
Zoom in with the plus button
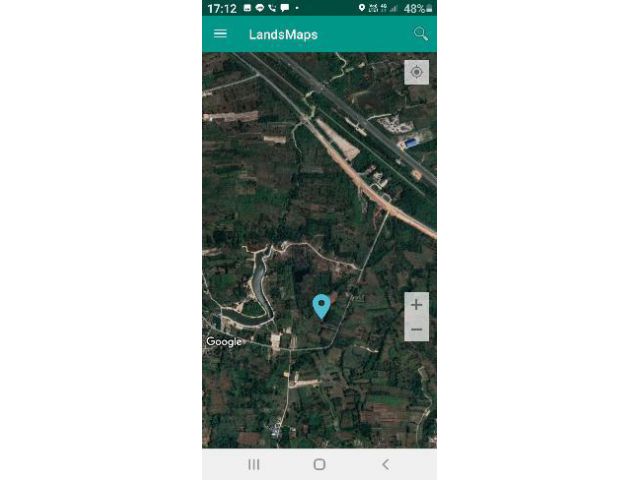tap(416, 305)
